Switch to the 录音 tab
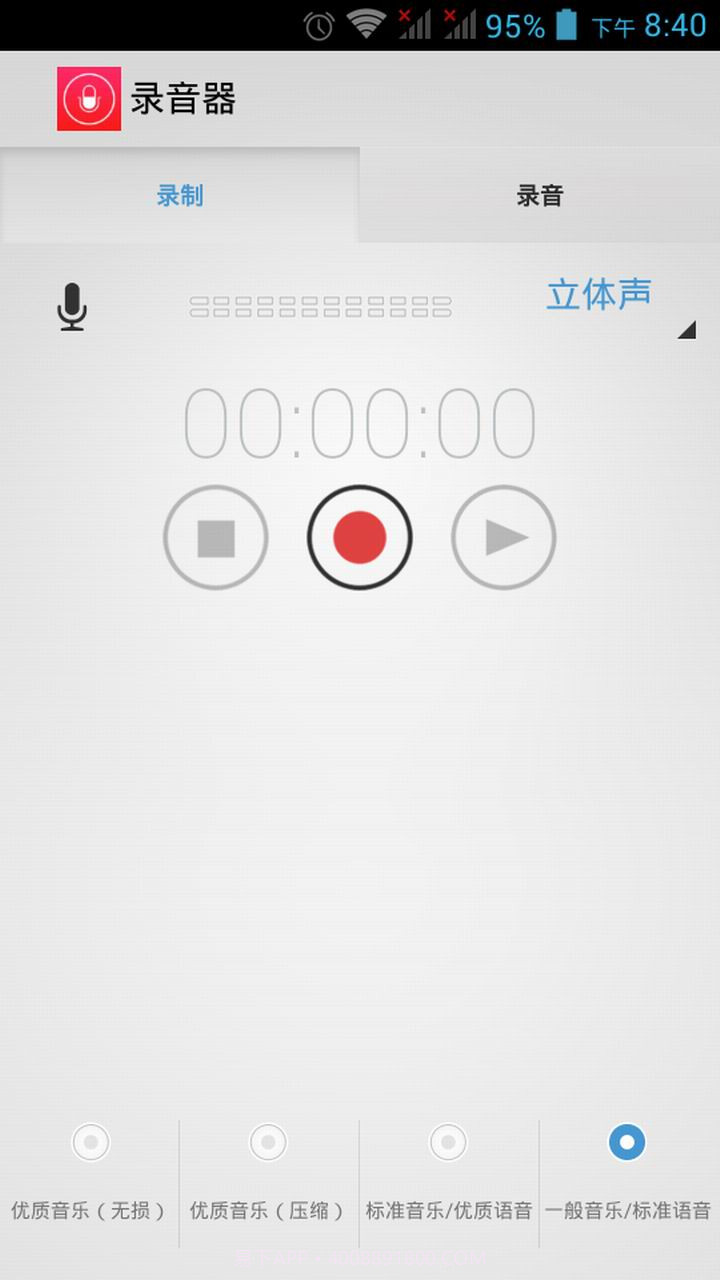Screen dimensions: 720x1280 coord(540,196)
